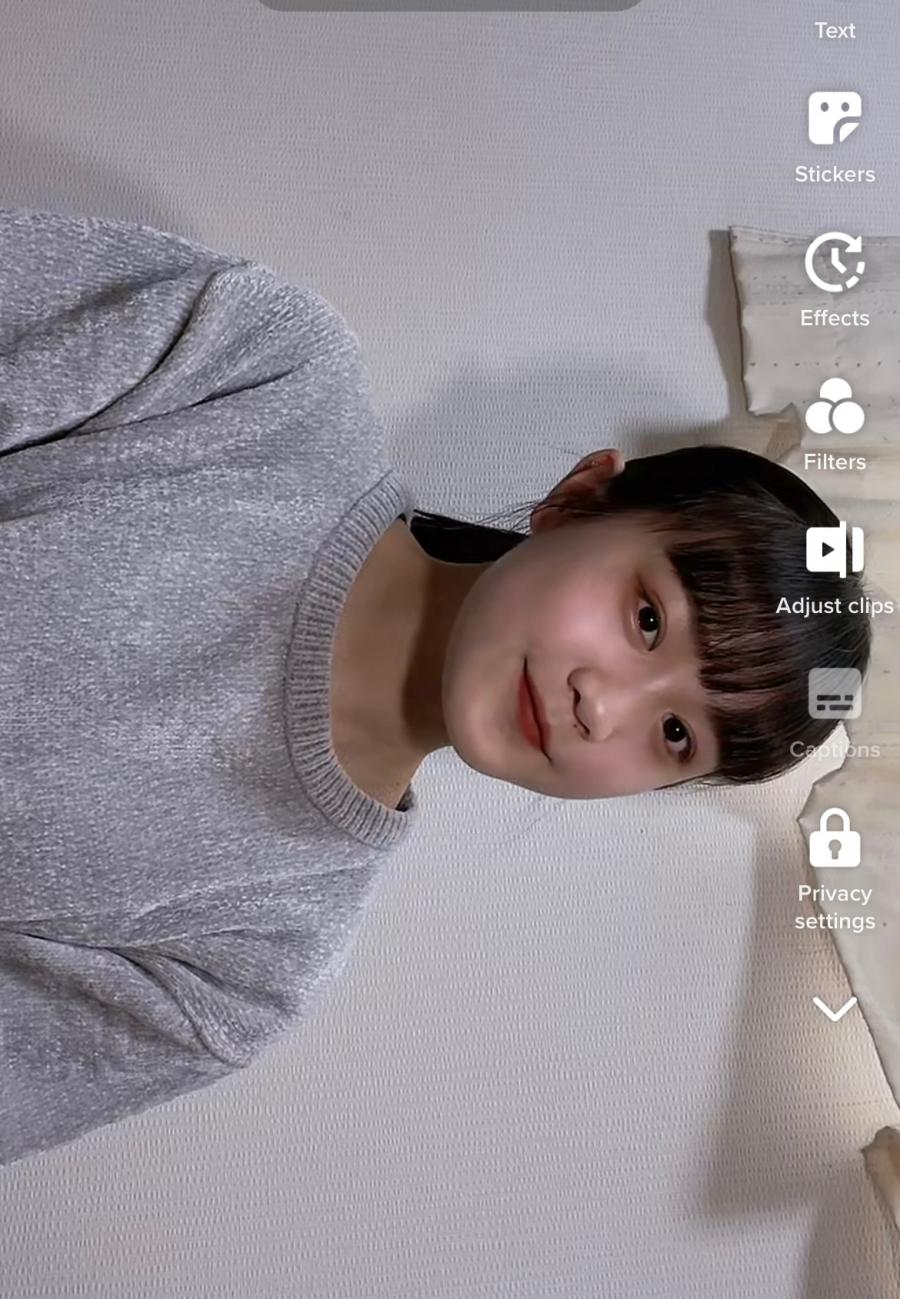This screenshot has width=900, height=1299.
Task: Collapse the tools list with the chevron
Action: coord(834,1009)
